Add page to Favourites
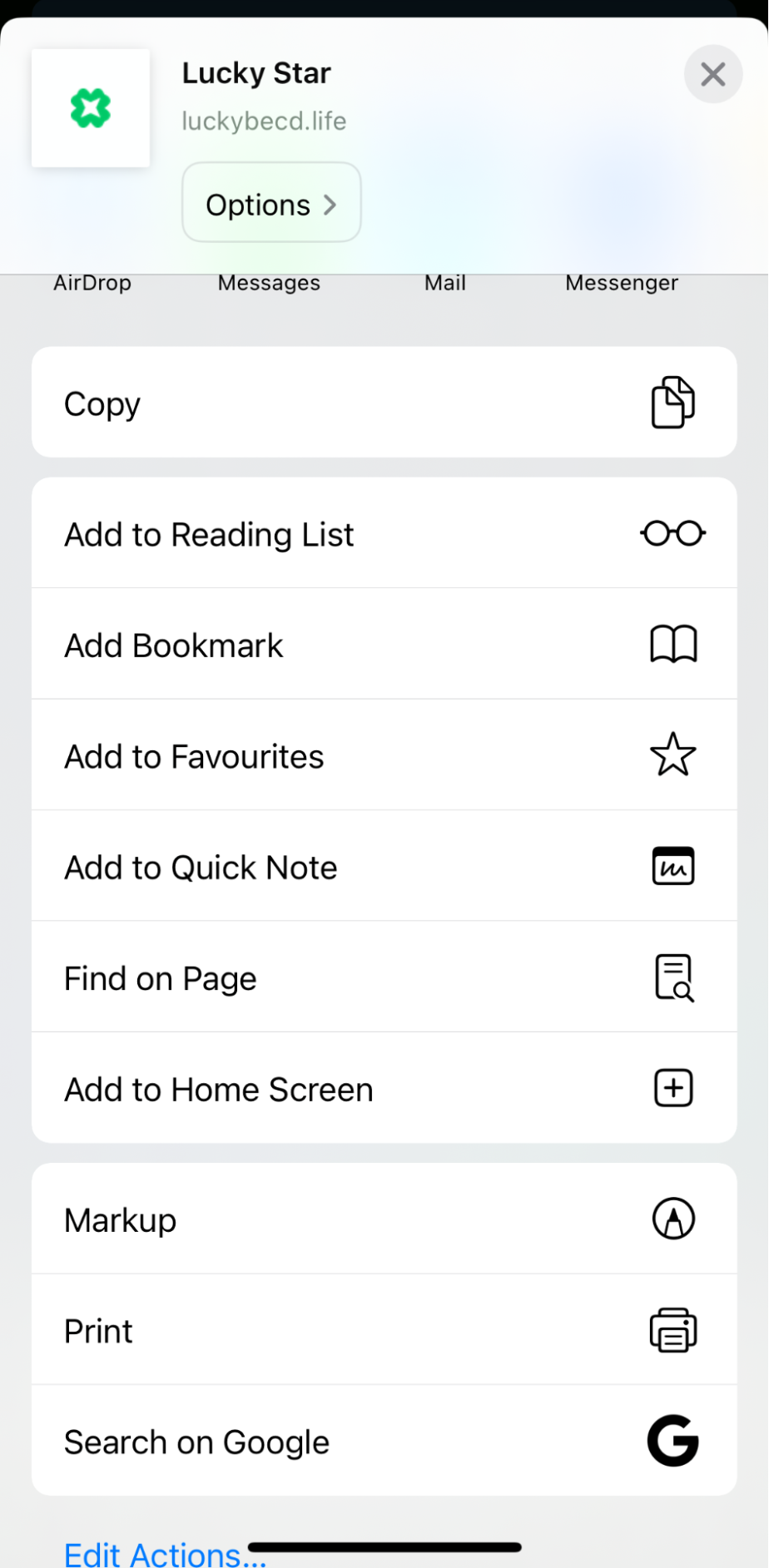 coord(384,756)
